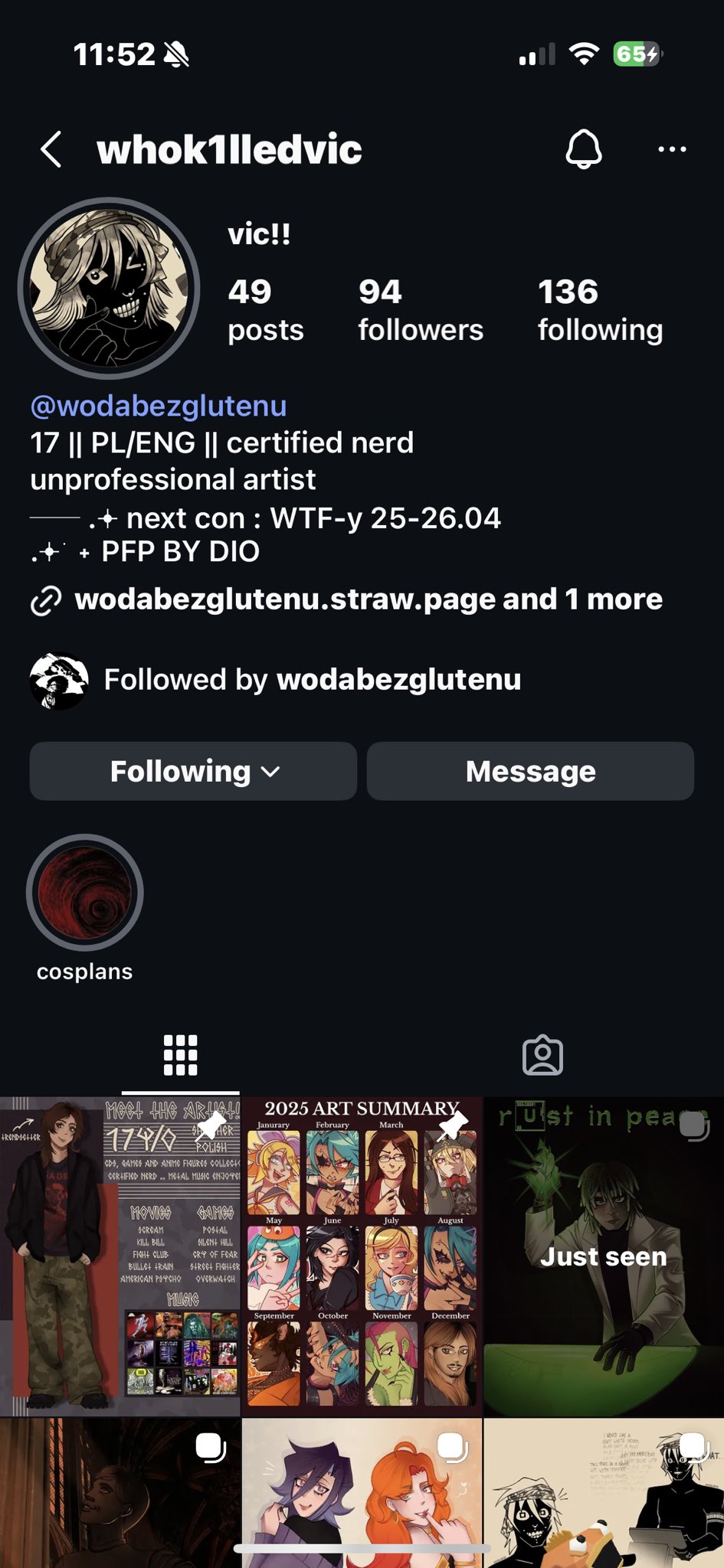The width and height of the screenshot is (724, 1568).
Task: View vic's profile picture
Action: click(110, 289)
